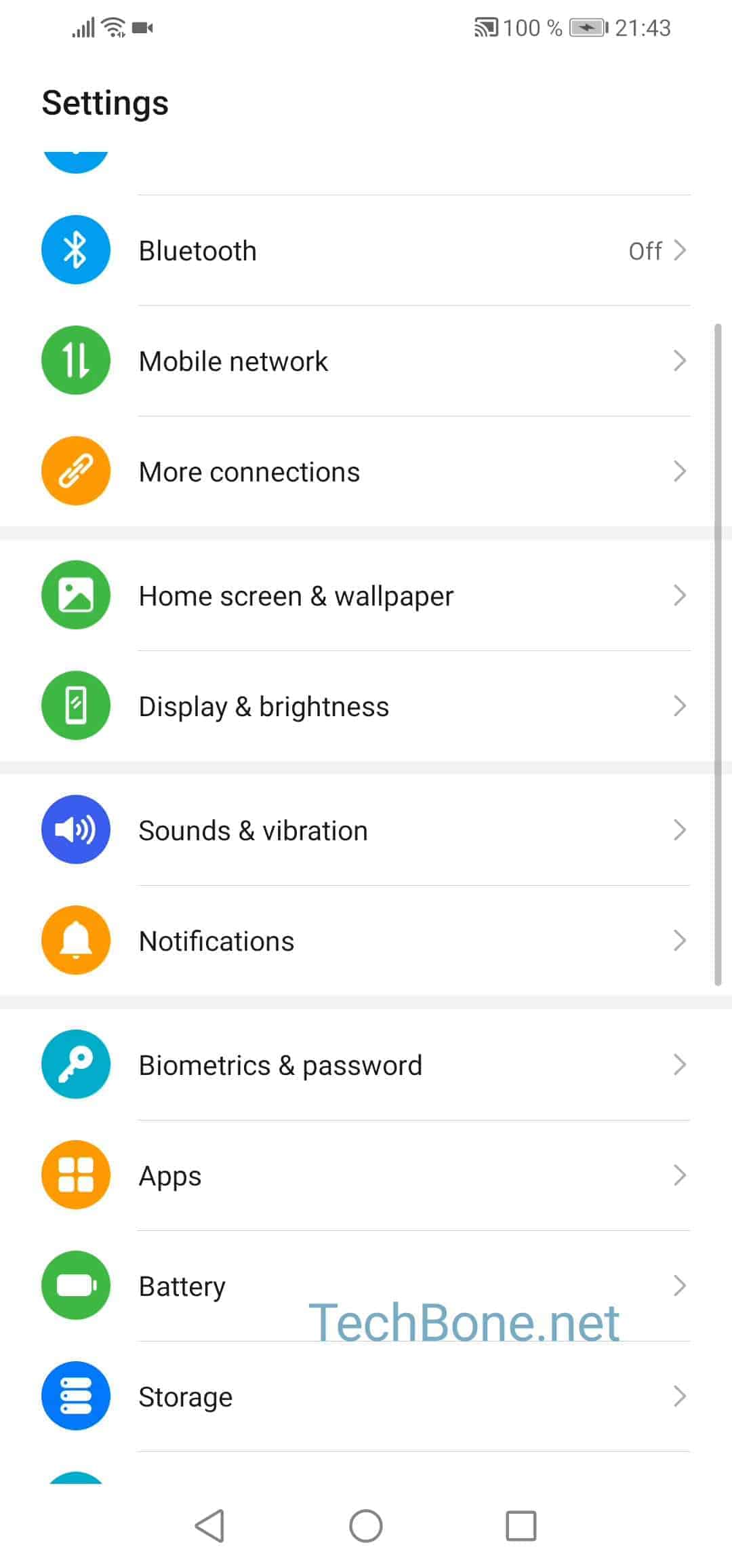Tap the Notifications bell icon

tap(75, 940)
